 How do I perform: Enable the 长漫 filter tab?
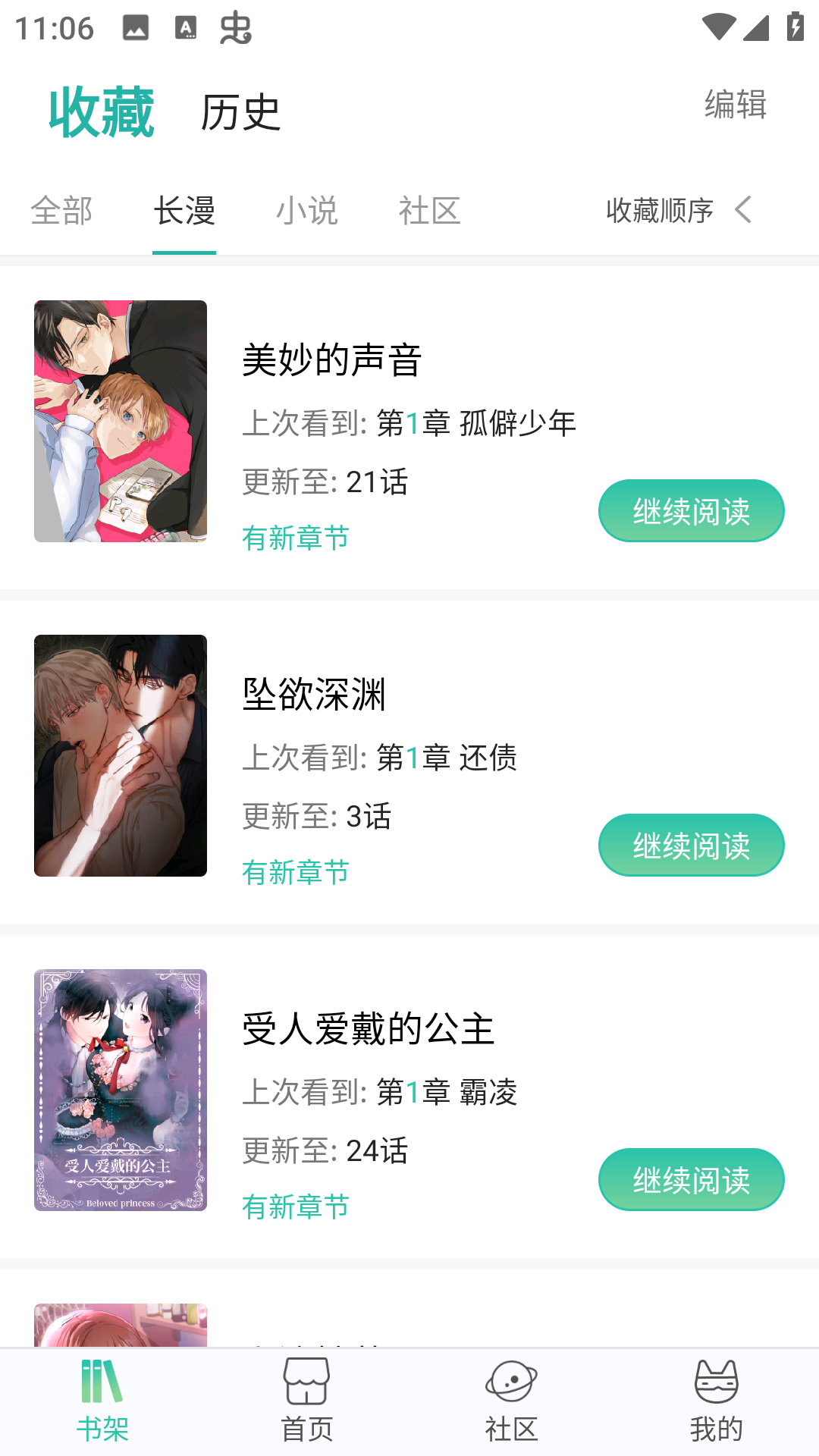(x=184, y=212)
